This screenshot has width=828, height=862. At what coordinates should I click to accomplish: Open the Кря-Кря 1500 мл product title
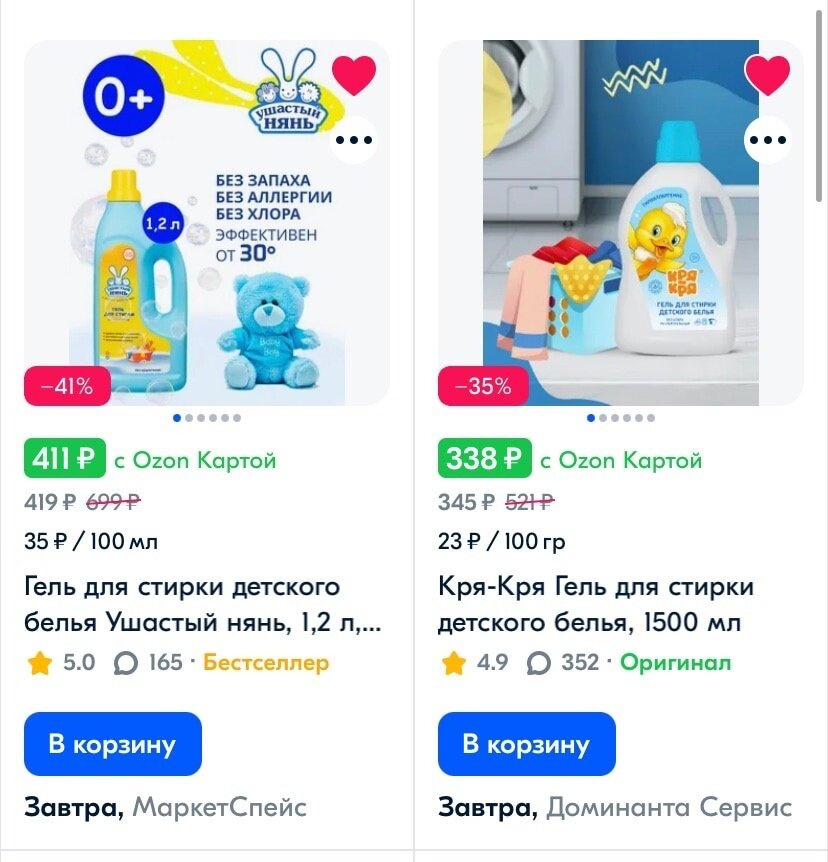pyautogui.click(x=596, y=605)
